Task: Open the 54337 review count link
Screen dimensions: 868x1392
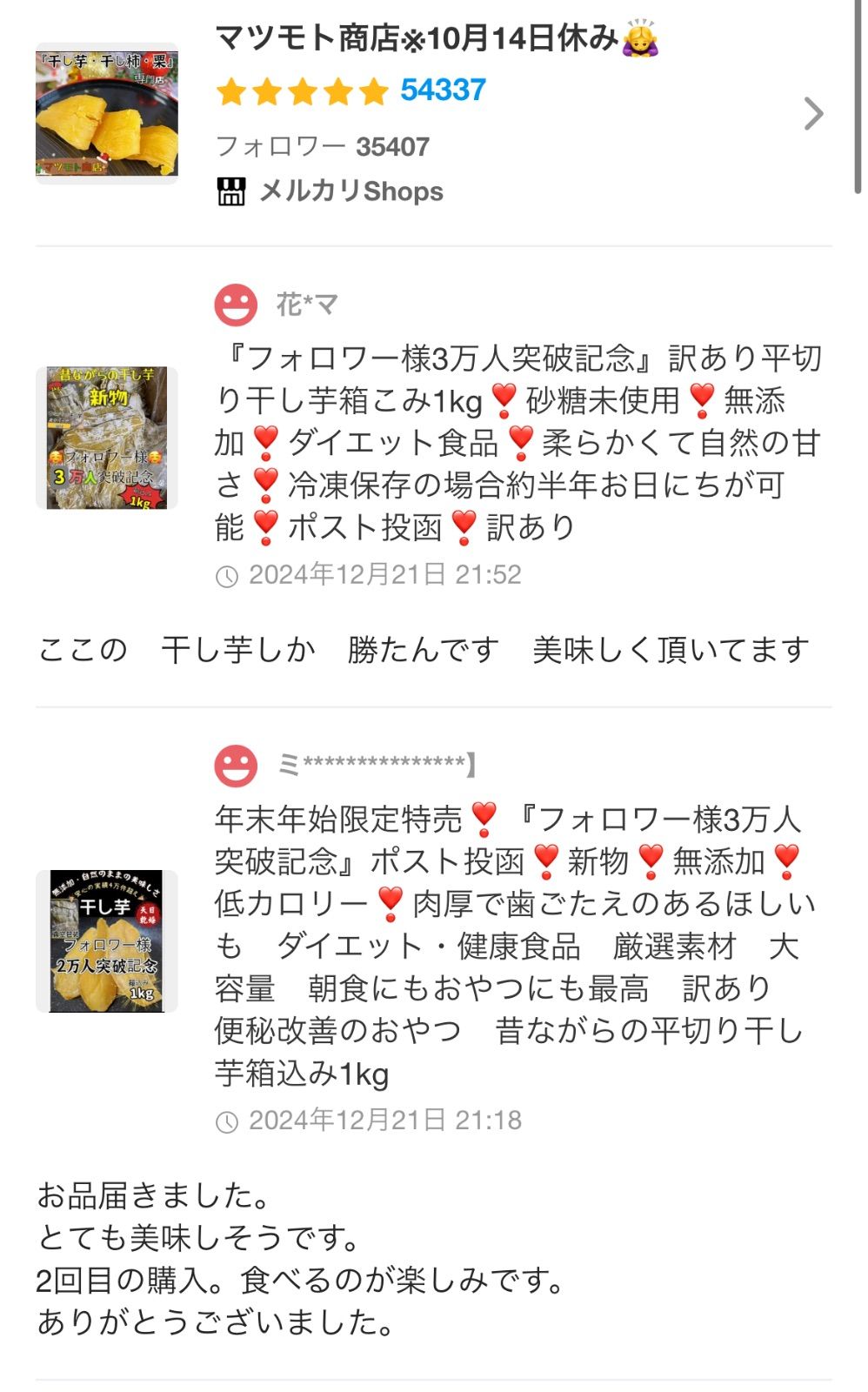Action: [442, 90]
